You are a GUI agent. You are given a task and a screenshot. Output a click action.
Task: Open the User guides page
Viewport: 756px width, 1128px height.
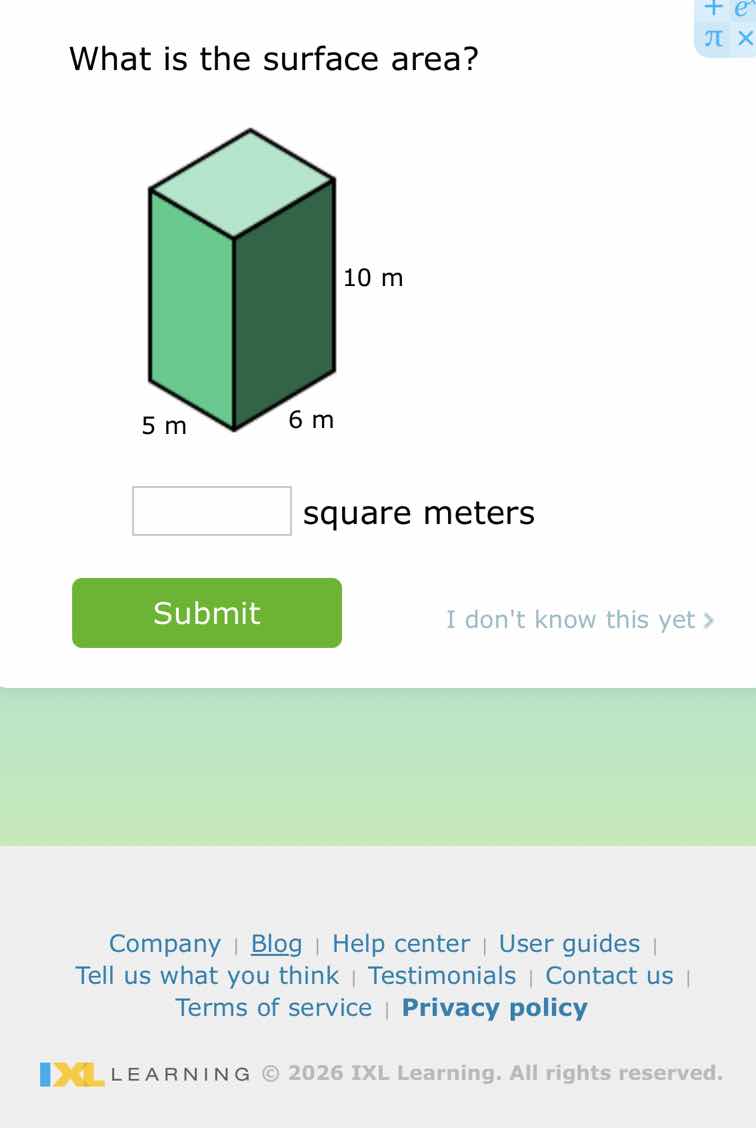568,944
